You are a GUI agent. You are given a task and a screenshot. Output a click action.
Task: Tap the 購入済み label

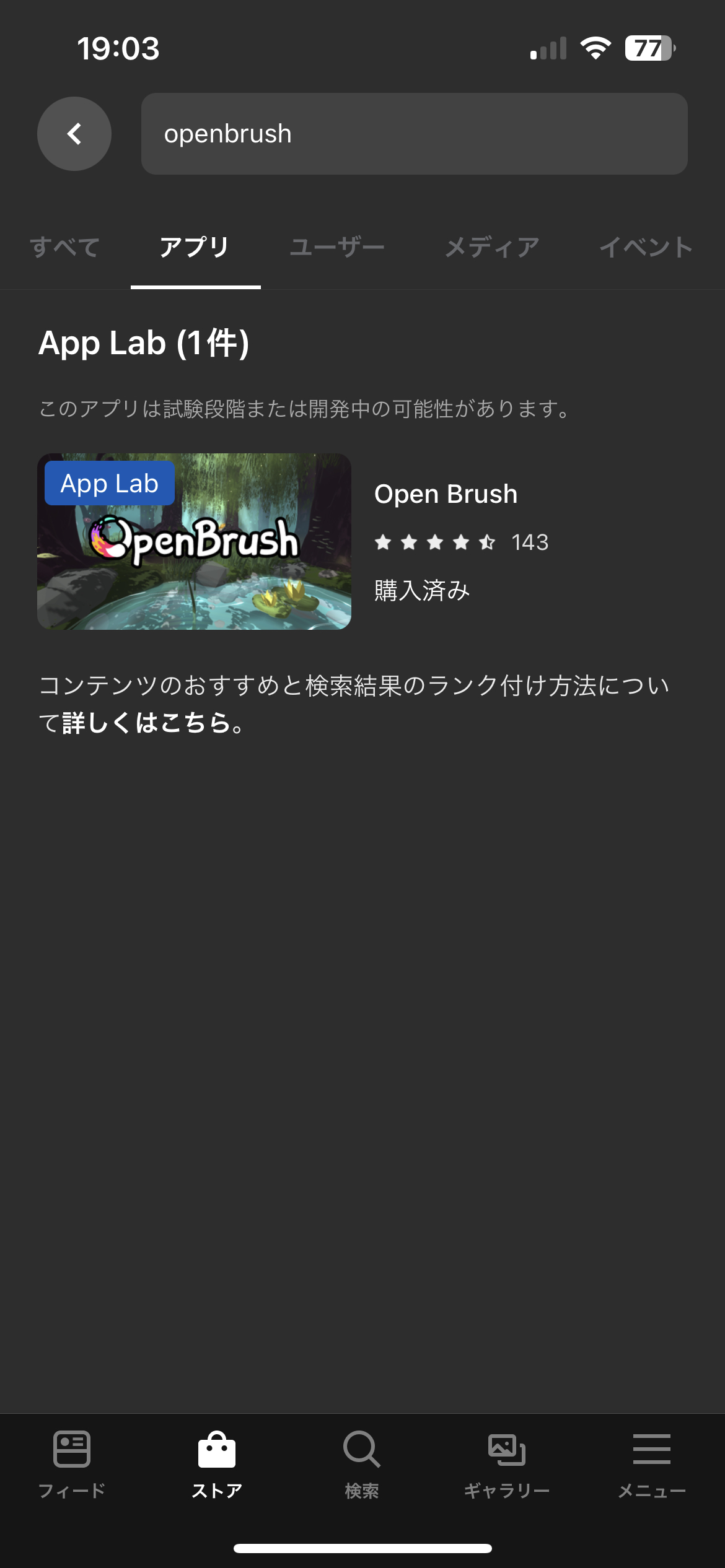click(422, 590)
